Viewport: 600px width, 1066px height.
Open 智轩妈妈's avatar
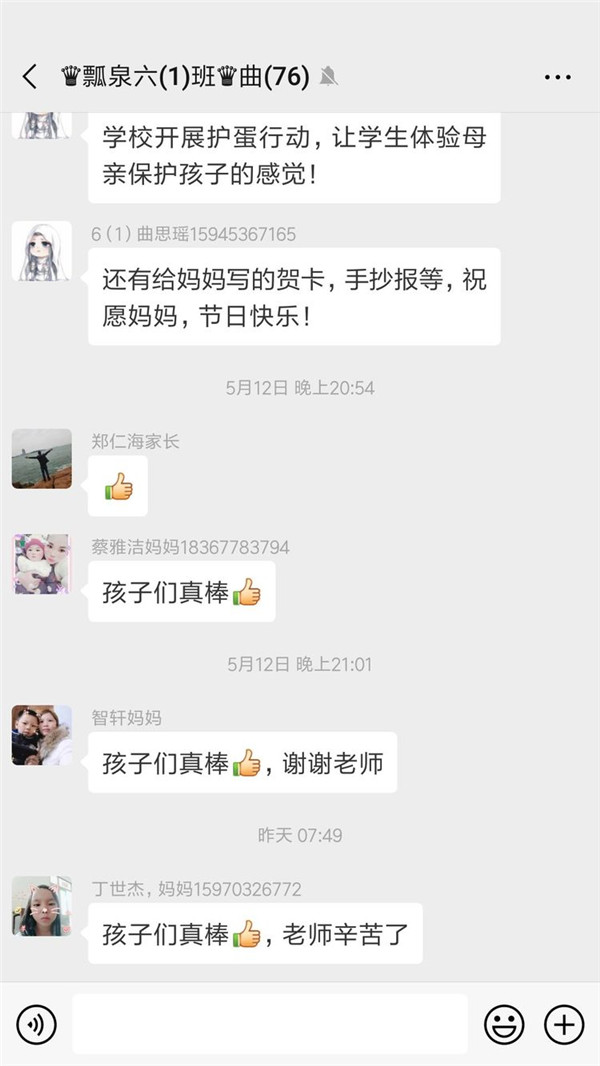[x=41, y=735]
